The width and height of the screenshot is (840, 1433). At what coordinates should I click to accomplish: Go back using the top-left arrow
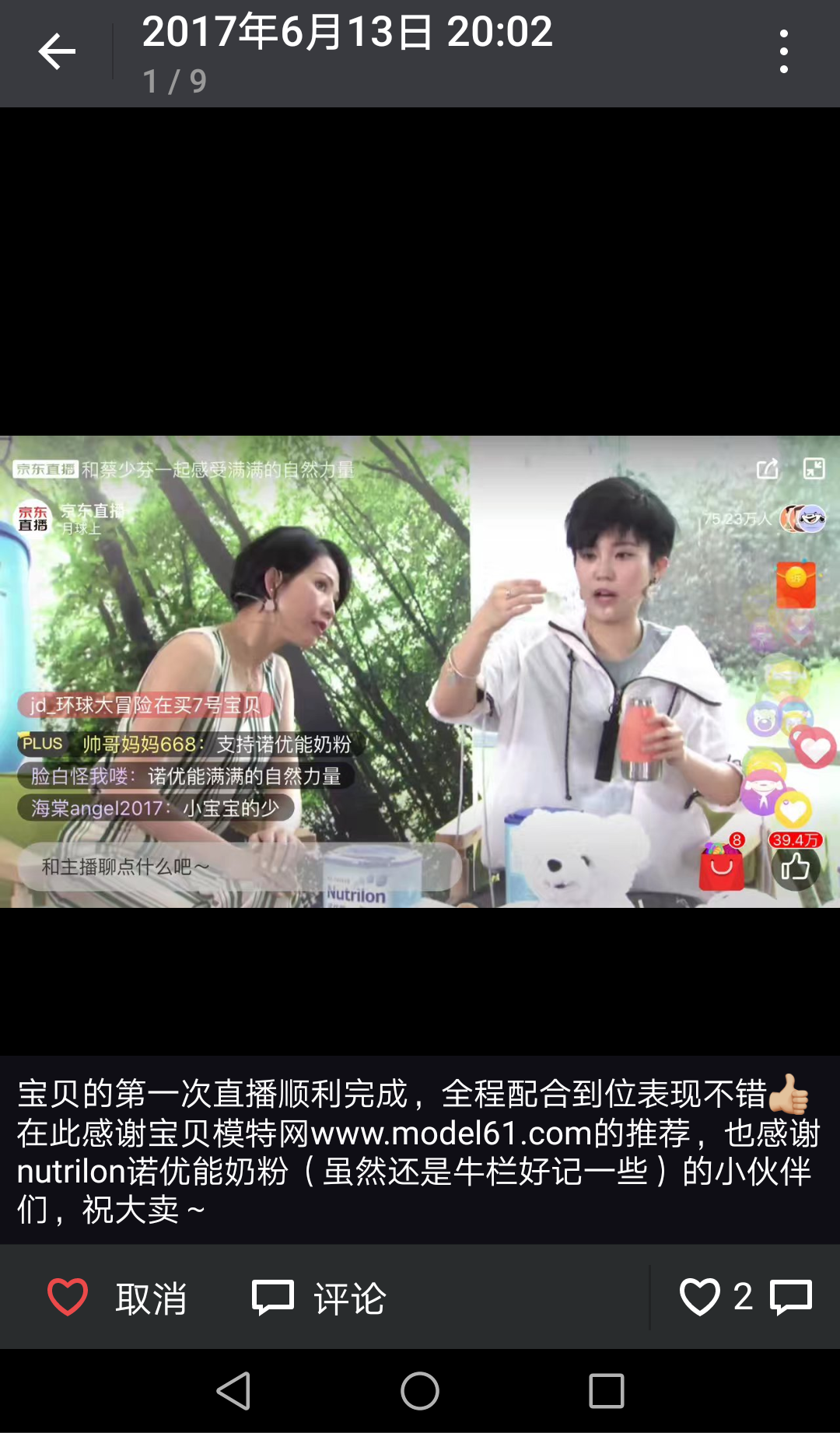tap(57, 52)
